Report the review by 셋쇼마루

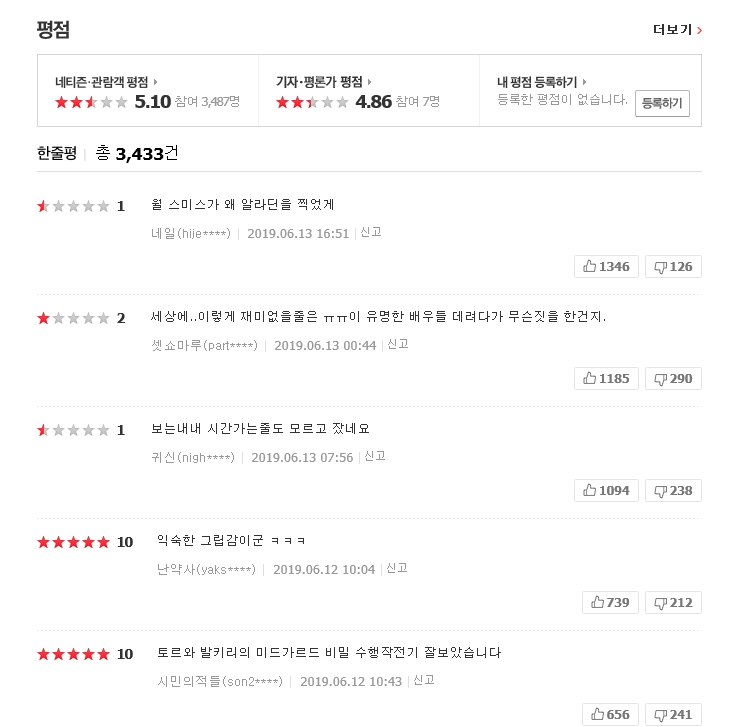(x=397, y=344)
